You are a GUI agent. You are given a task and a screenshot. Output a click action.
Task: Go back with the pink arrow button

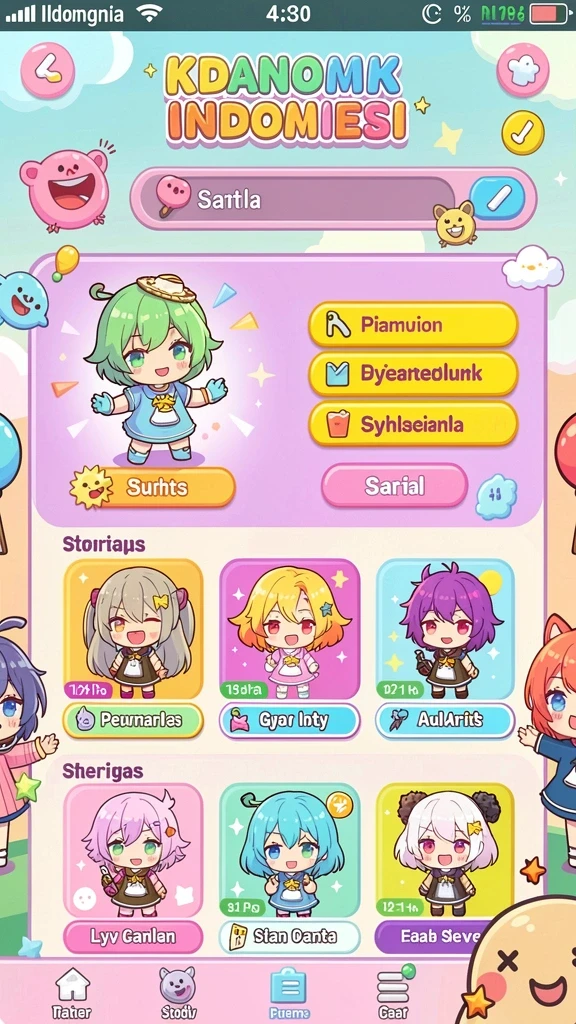point(48,70)
